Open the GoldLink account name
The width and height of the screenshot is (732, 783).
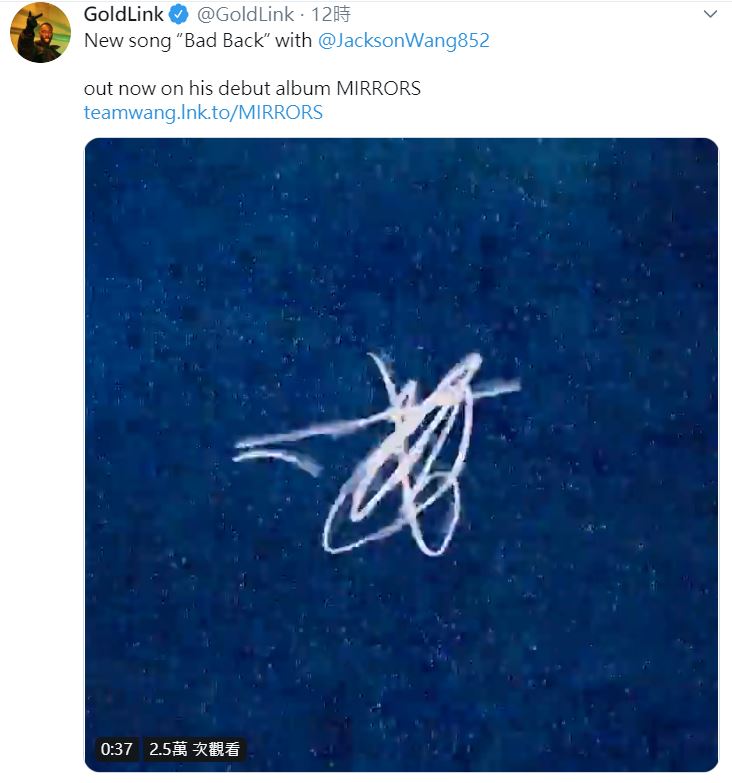(x=123, y=14)
